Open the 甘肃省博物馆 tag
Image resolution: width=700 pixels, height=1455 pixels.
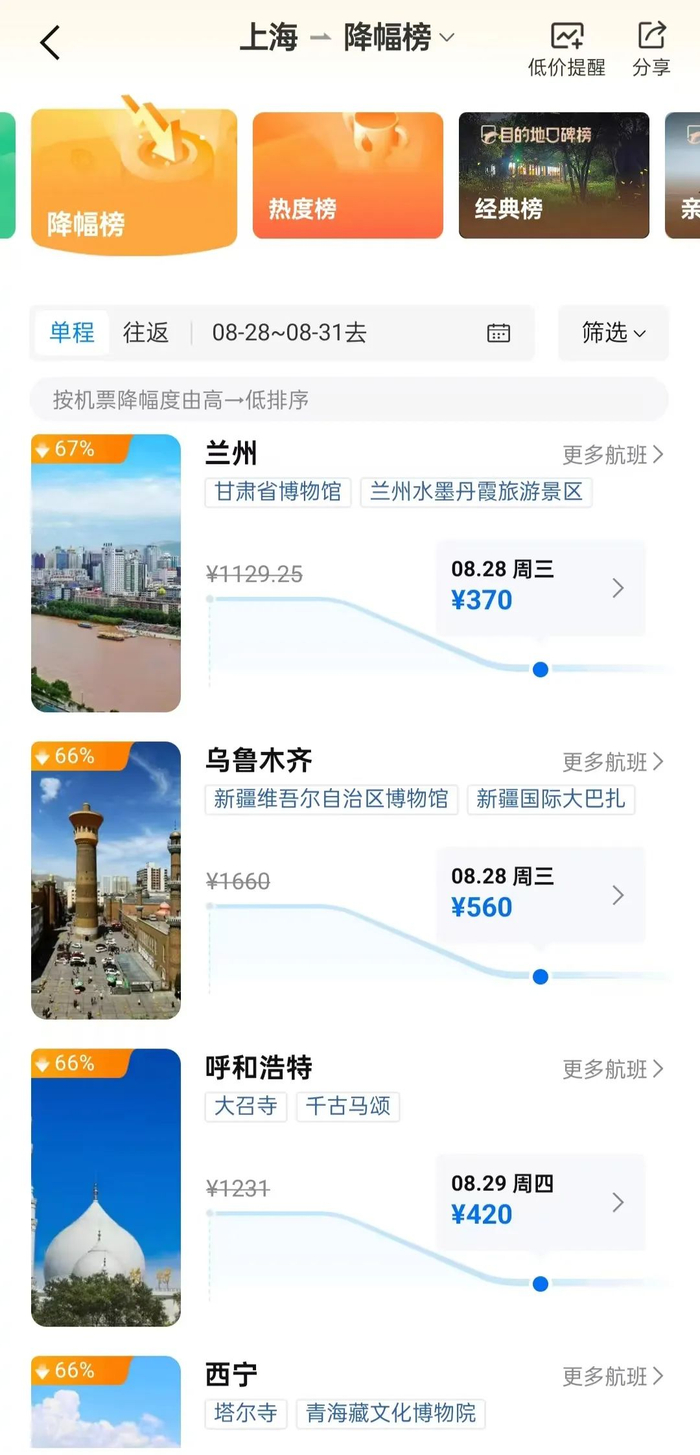[x=278, y=492]
